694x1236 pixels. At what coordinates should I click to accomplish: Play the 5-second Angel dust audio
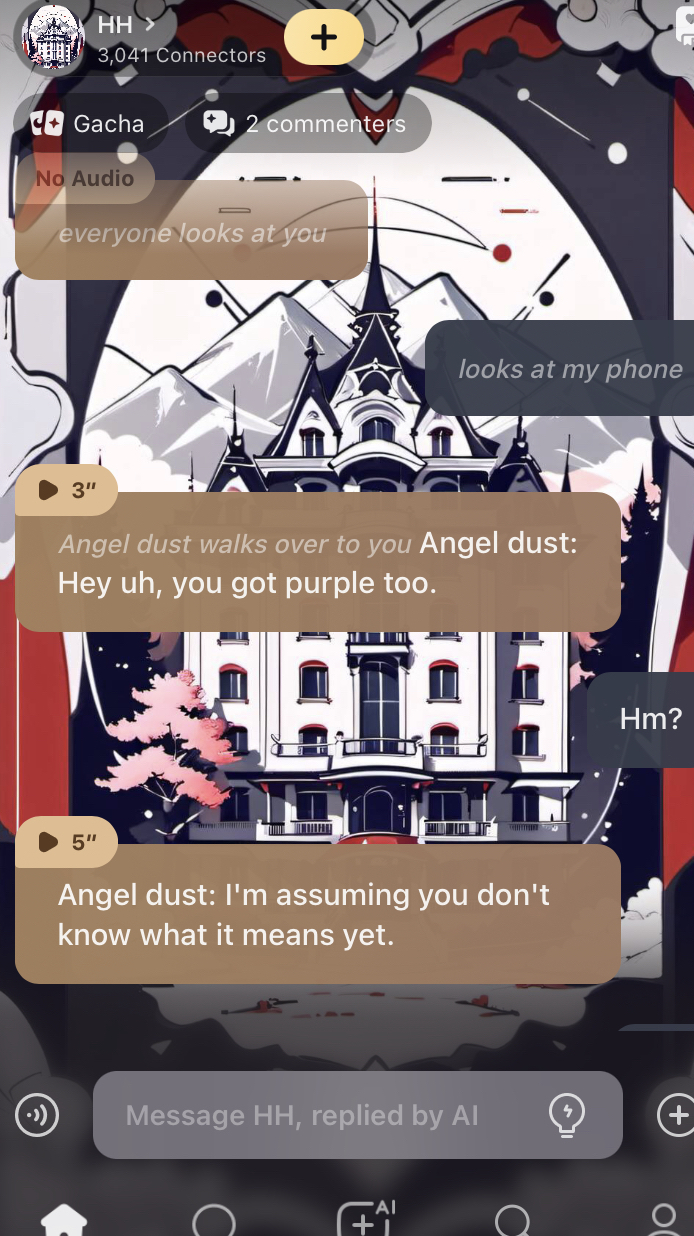tap(66, 842)
